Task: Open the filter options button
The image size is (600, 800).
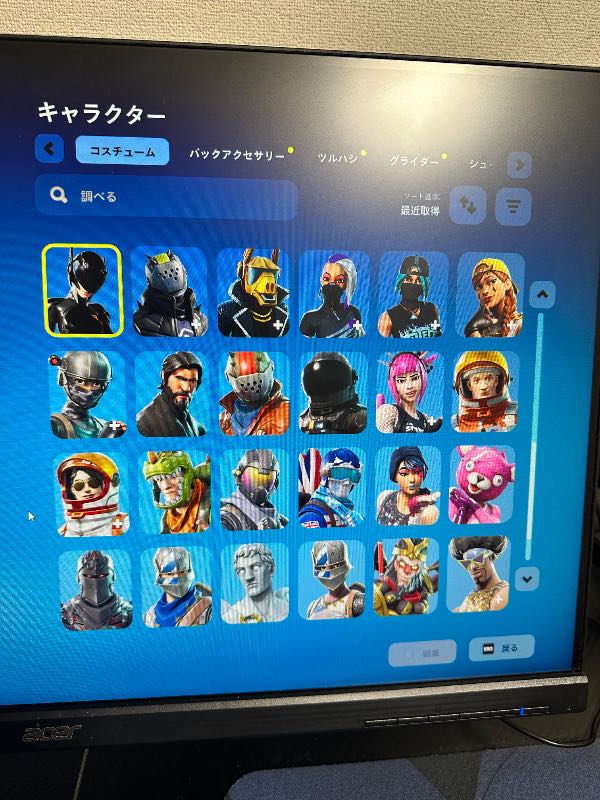Action: click(513, 206)
